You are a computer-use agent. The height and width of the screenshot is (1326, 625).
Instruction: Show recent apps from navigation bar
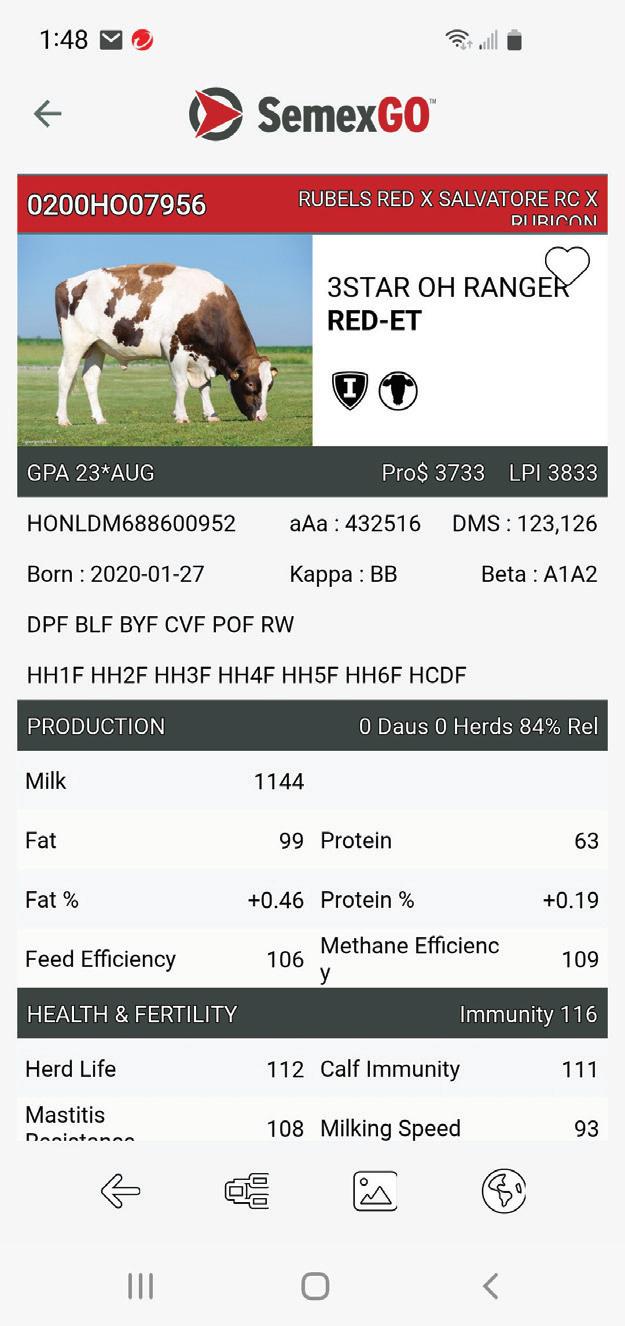140,1286
